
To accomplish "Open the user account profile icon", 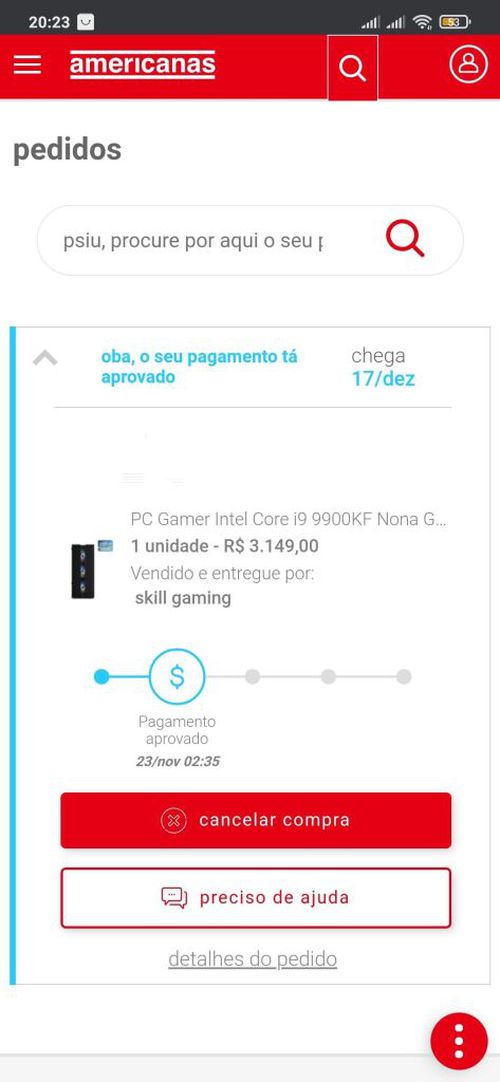I will (x=468, y=63).
